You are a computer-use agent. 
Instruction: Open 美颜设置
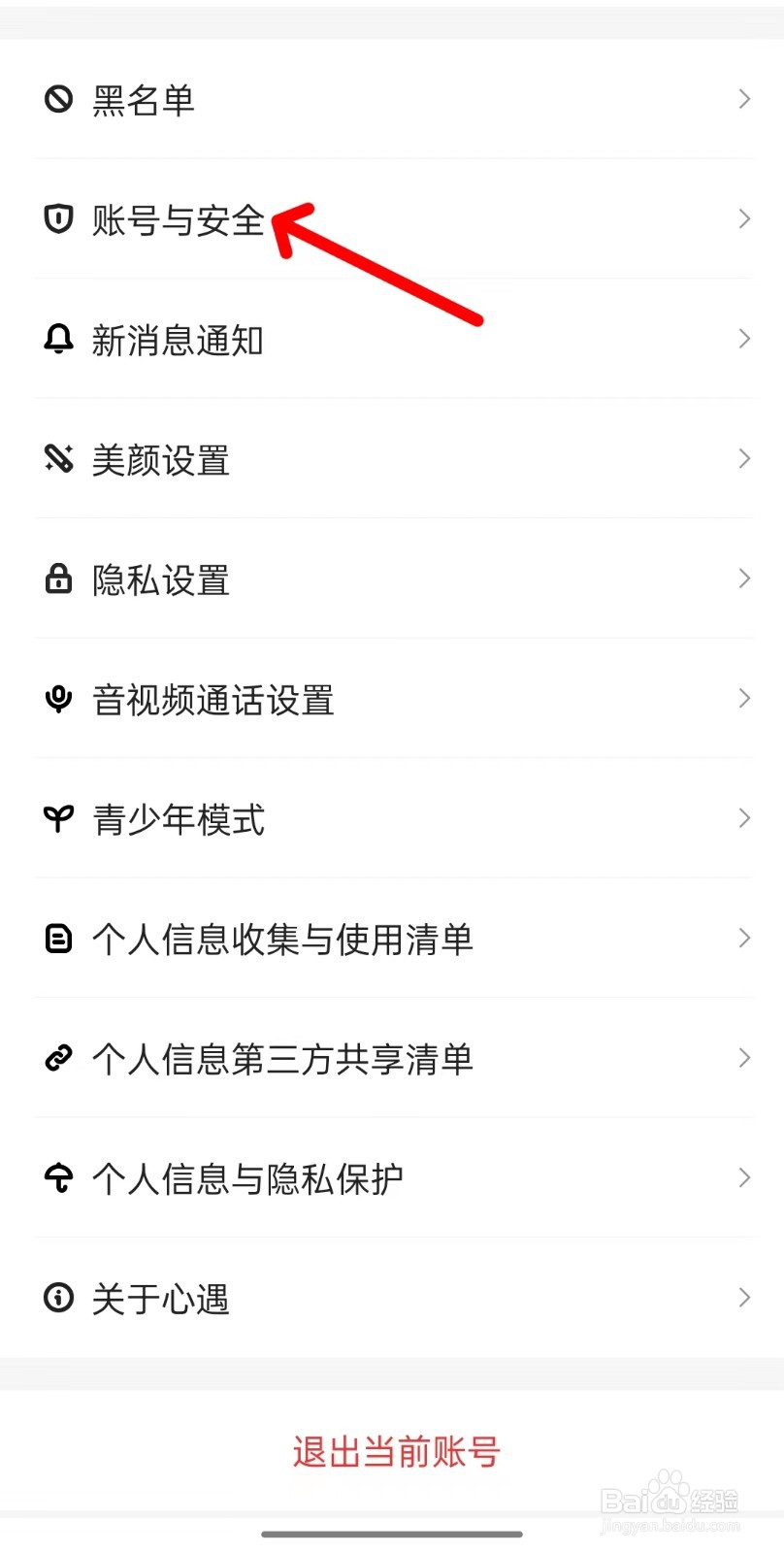tap(392, 459)
